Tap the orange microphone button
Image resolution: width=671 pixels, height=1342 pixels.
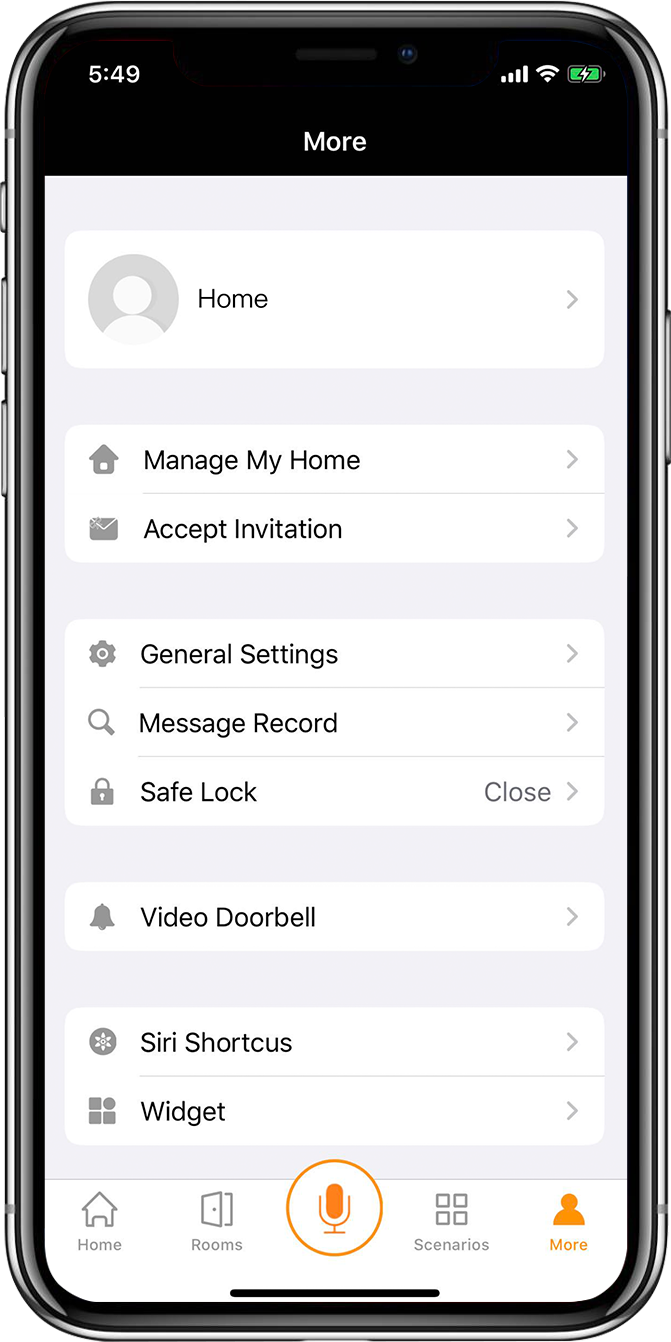335,1208
